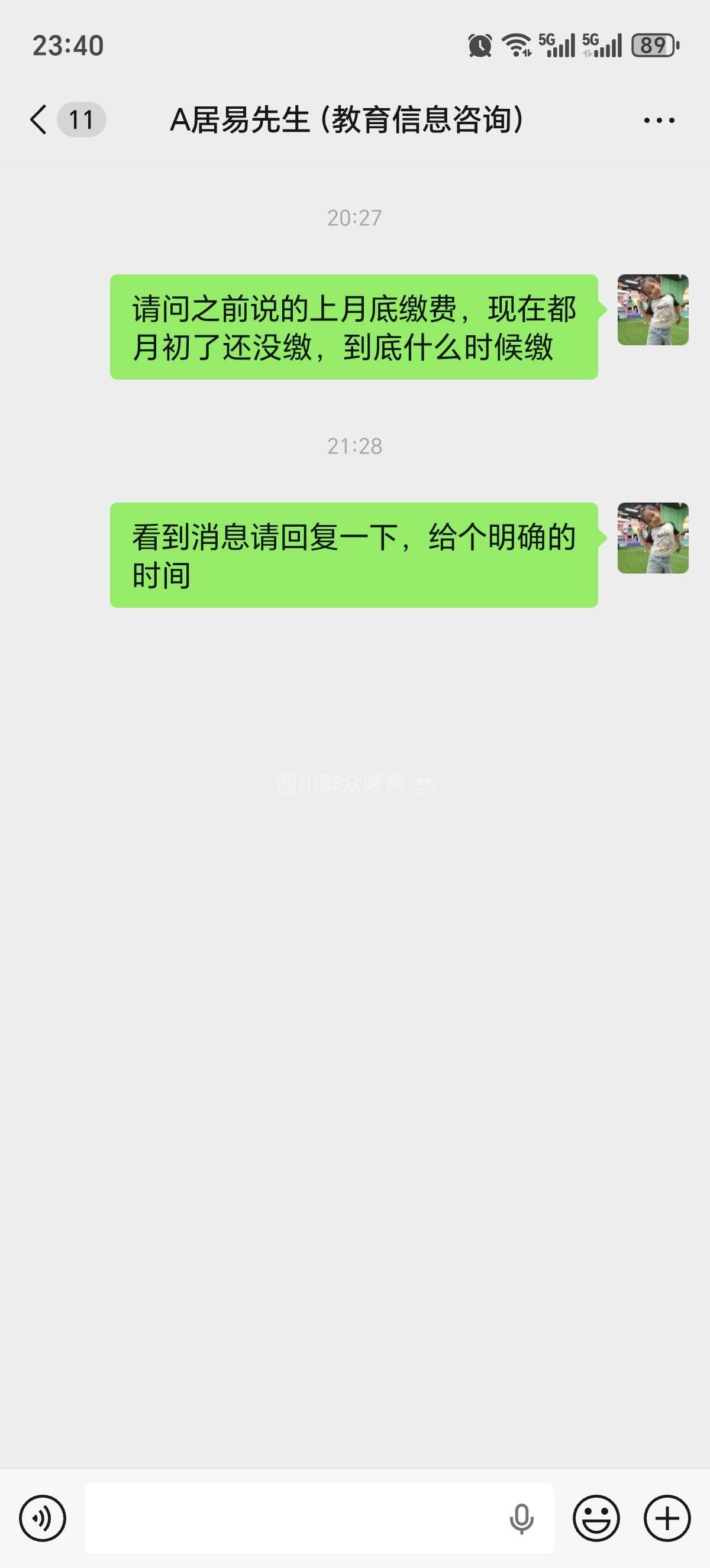710x1568 pixels.
Task: Tap the microphone icon in the text field
Action: click(x=521, y=1519)
